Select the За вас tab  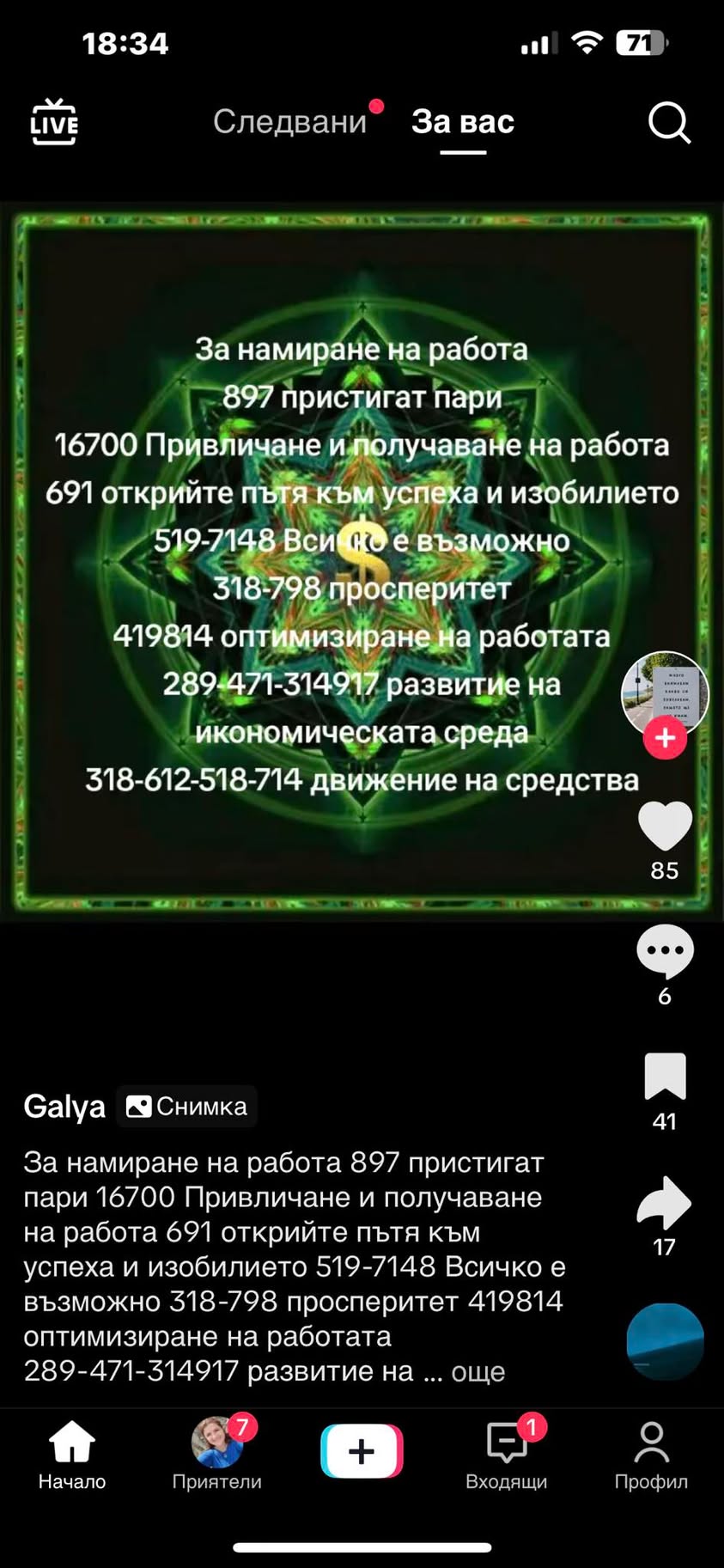462,122
